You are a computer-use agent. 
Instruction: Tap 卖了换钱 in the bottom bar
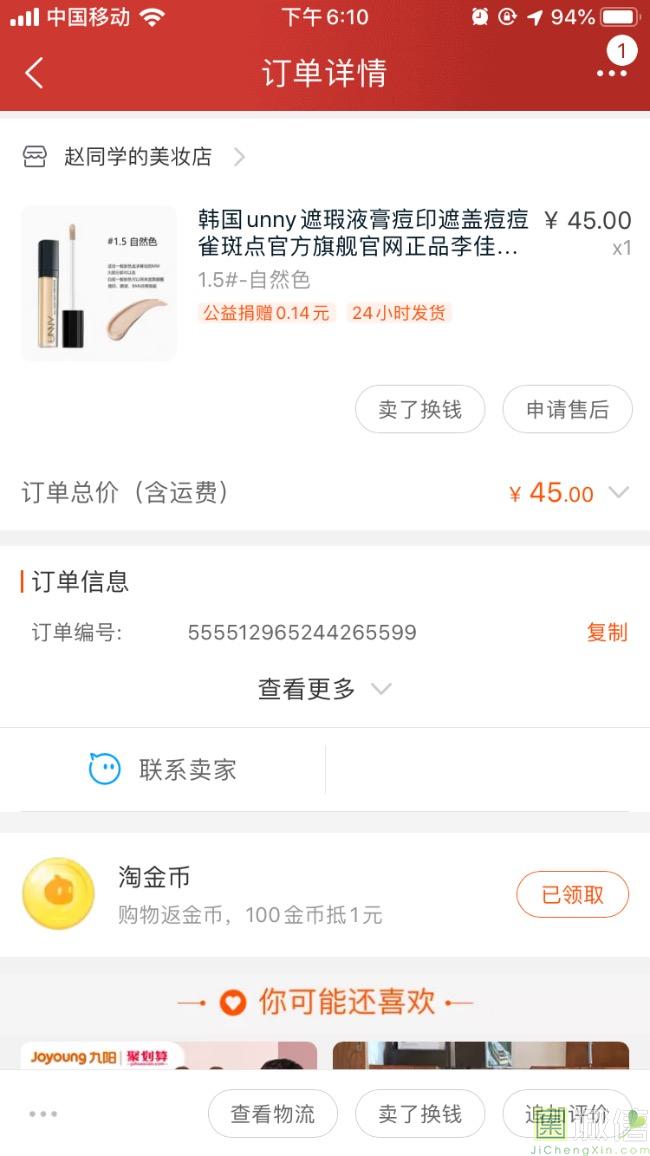[x=420, y=1114]
